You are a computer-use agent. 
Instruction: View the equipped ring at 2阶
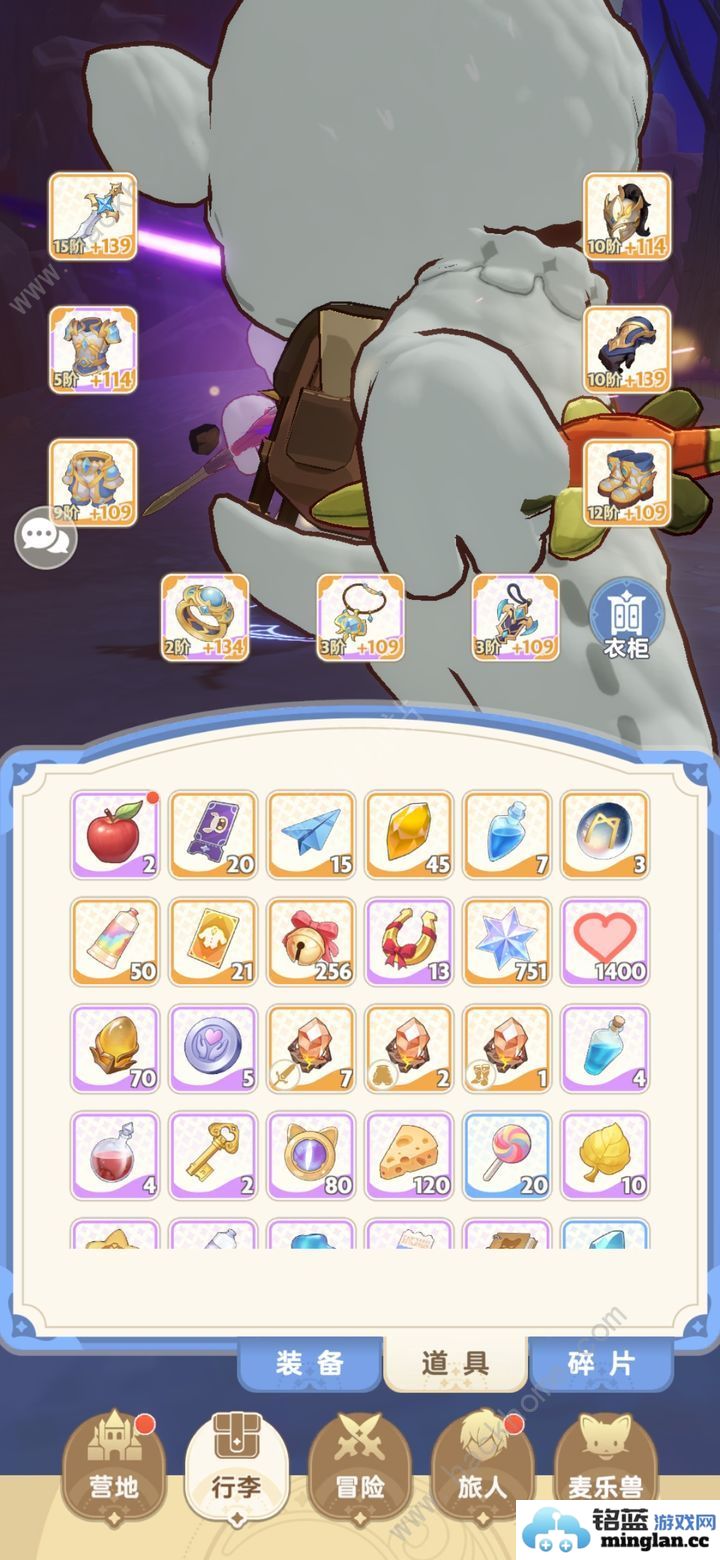pyautogui.click(x=205, y=617)
